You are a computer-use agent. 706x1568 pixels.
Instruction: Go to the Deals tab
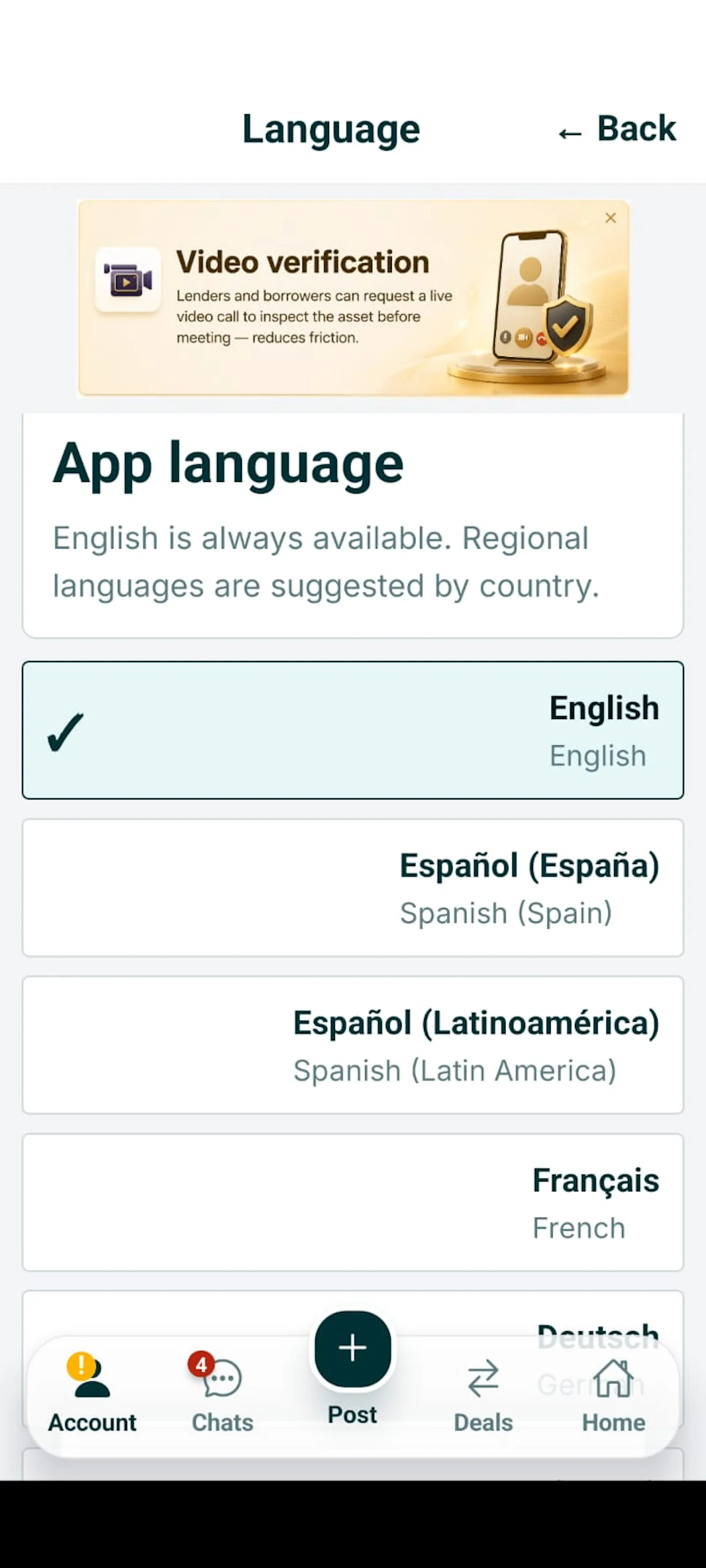coord(483,1394)
